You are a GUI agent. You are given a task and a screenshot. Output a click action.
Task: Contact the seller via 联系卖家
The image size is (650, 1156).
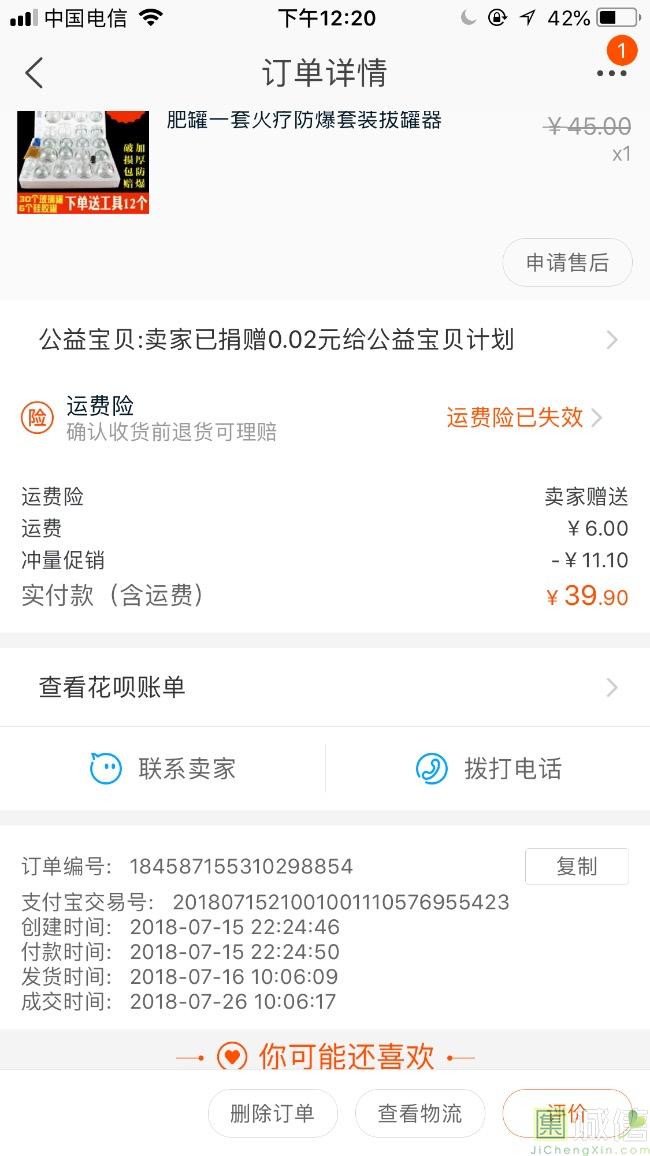163,768
